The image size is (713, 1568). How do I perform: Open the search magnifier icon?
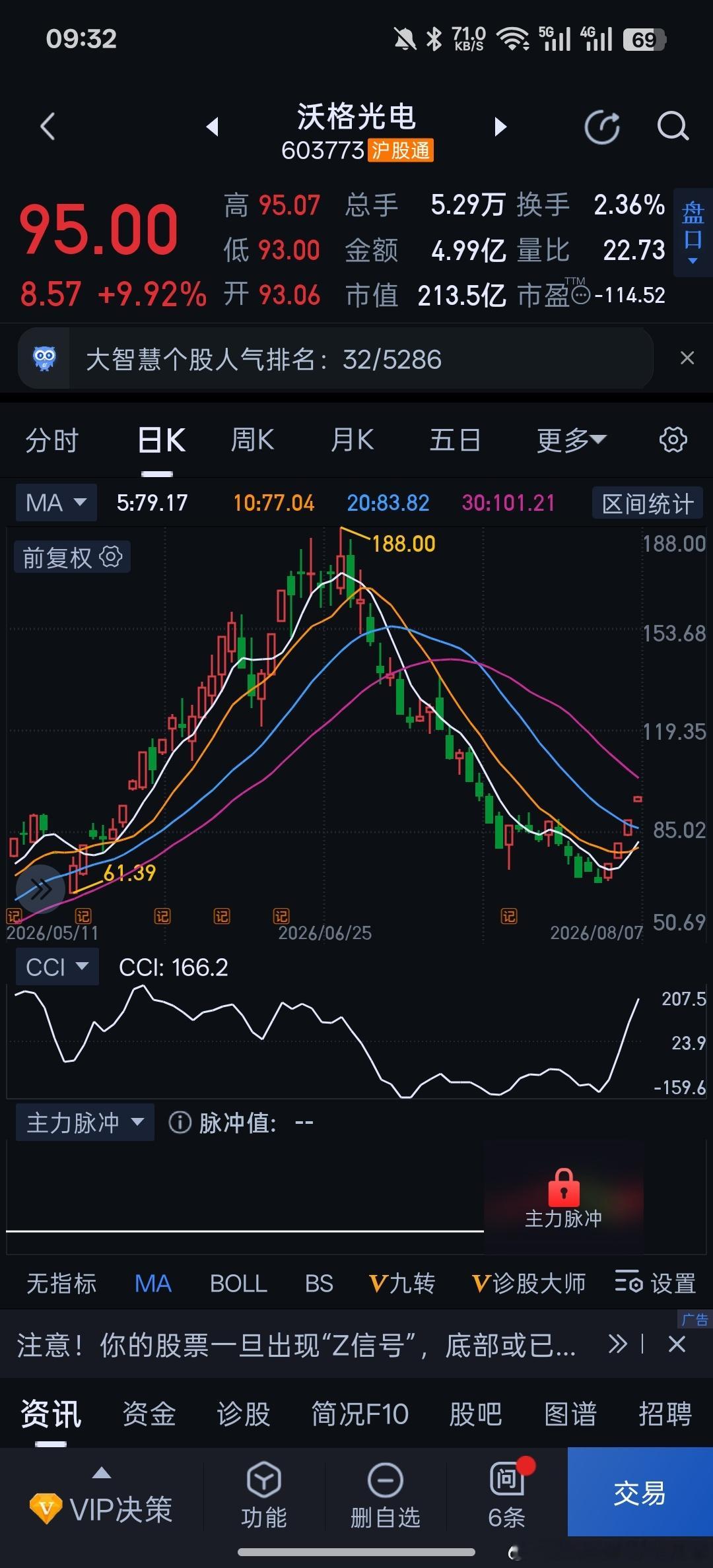coord(673,126)
